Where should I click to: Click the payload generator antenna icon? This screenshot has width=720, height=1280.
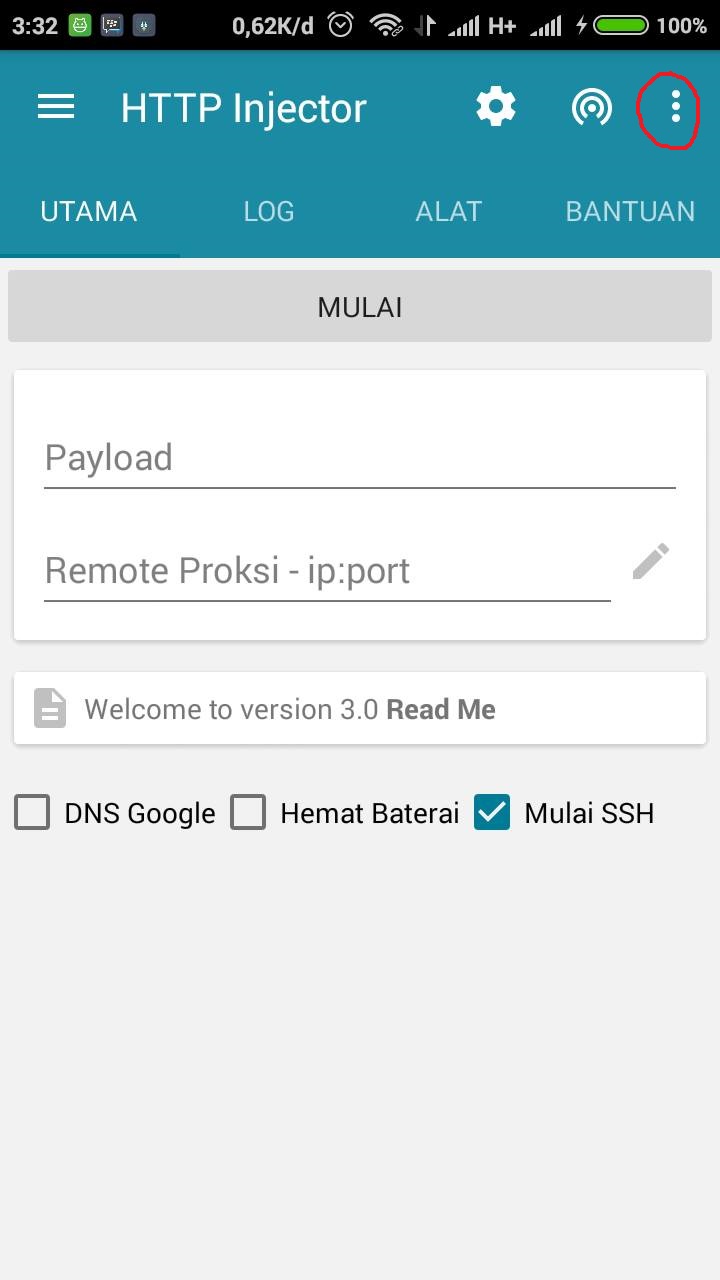point(592,105)
